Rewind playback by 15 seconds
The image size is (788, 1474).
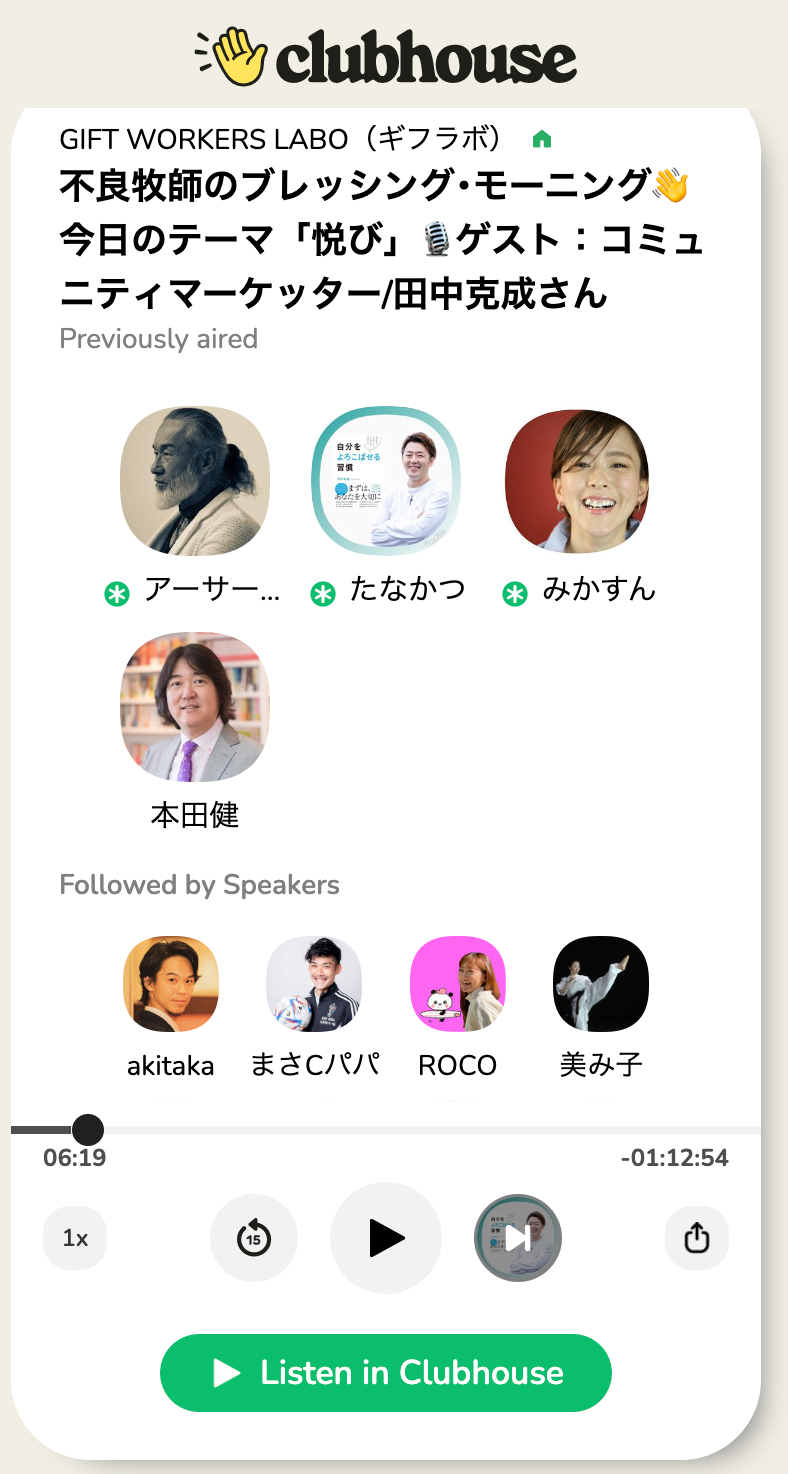[254, 1238]
